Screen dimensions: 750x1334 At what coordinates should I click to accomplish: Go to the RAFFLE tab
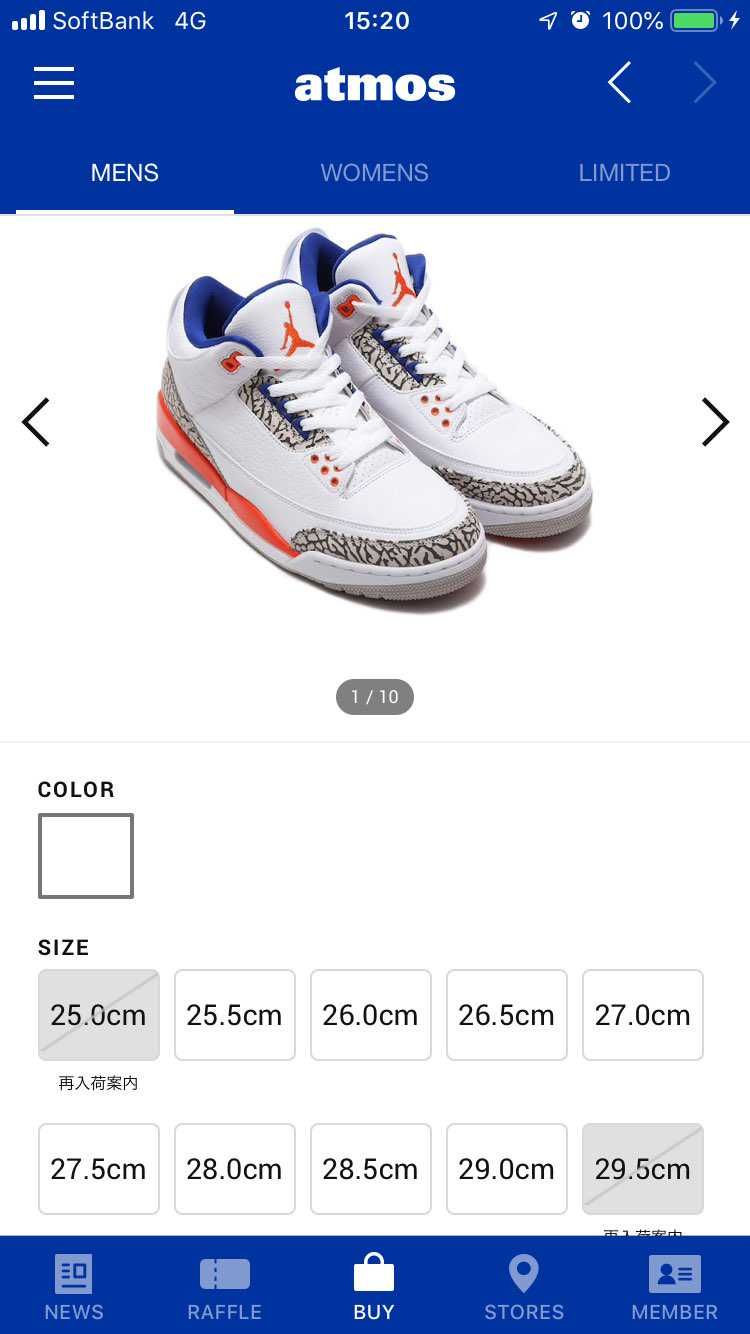225,1286
